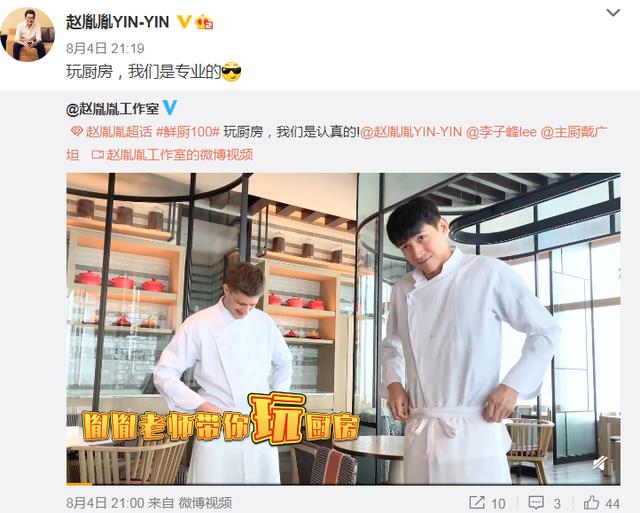
Task: Open the 微博视频 source link
Action: pyautogui.click(x=207, y=503)
